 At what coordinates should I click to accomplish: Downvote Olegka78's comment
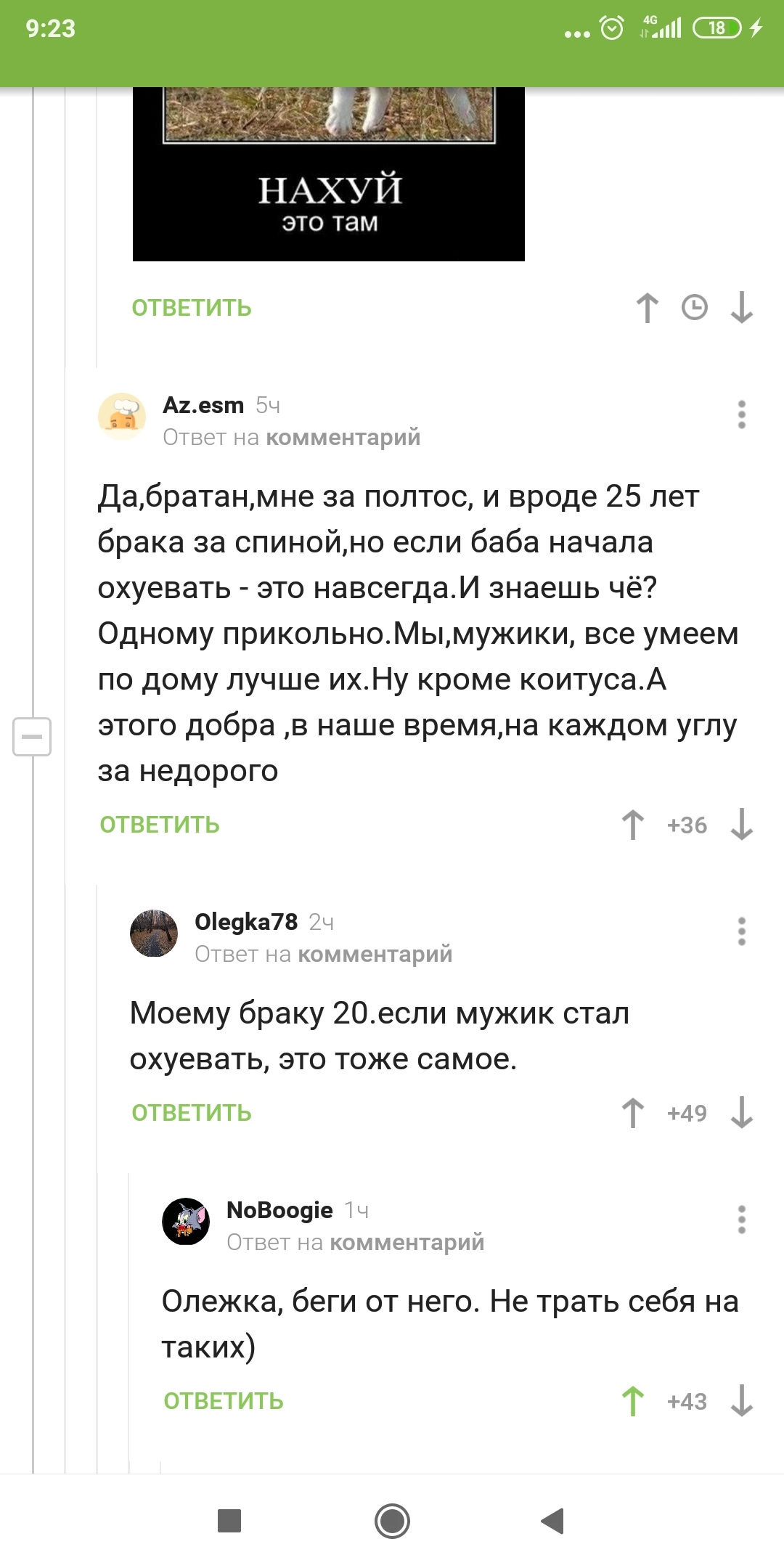[742, 1113]
